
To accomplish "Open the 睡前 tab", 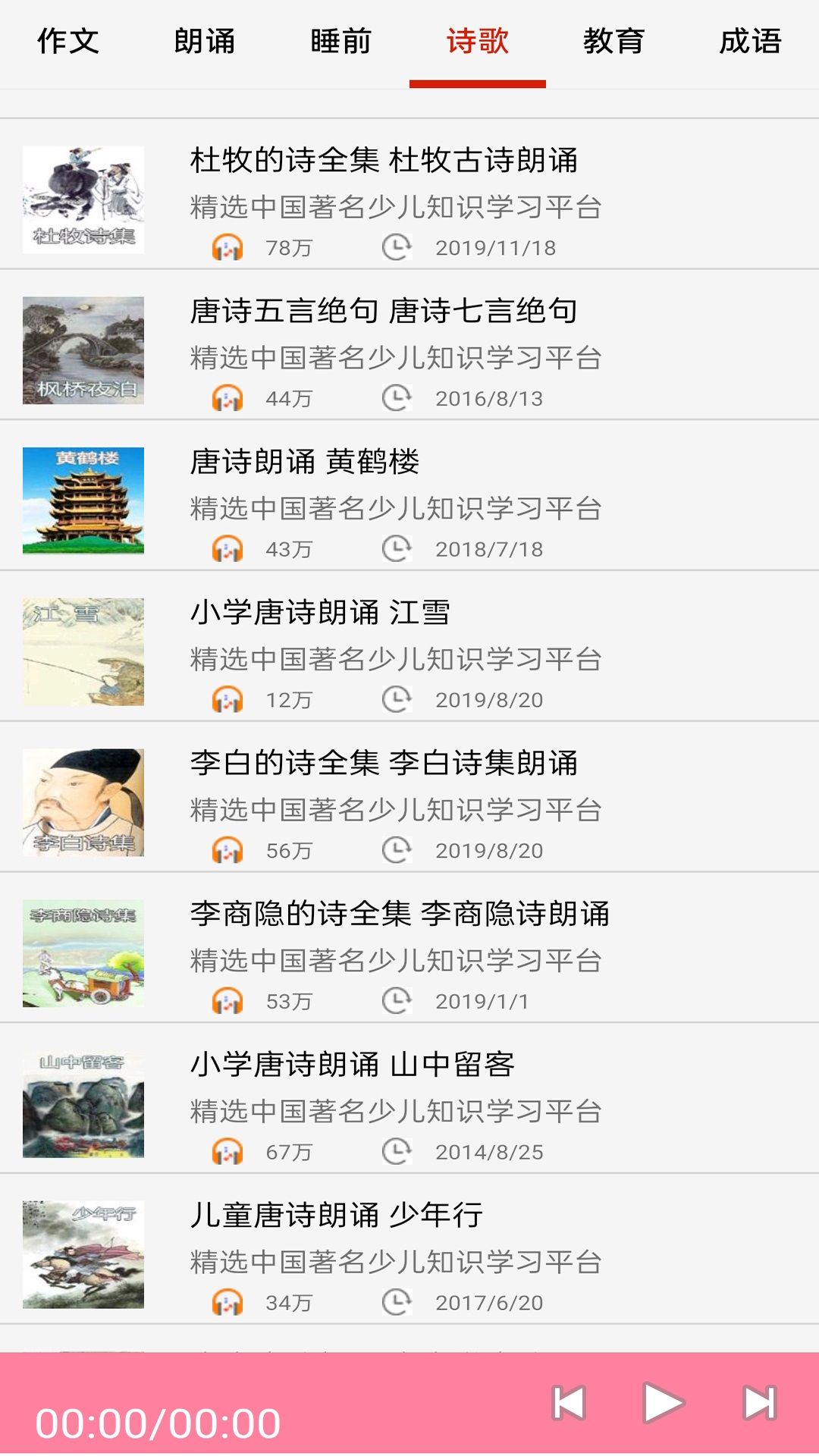I will tap(341, 42).
